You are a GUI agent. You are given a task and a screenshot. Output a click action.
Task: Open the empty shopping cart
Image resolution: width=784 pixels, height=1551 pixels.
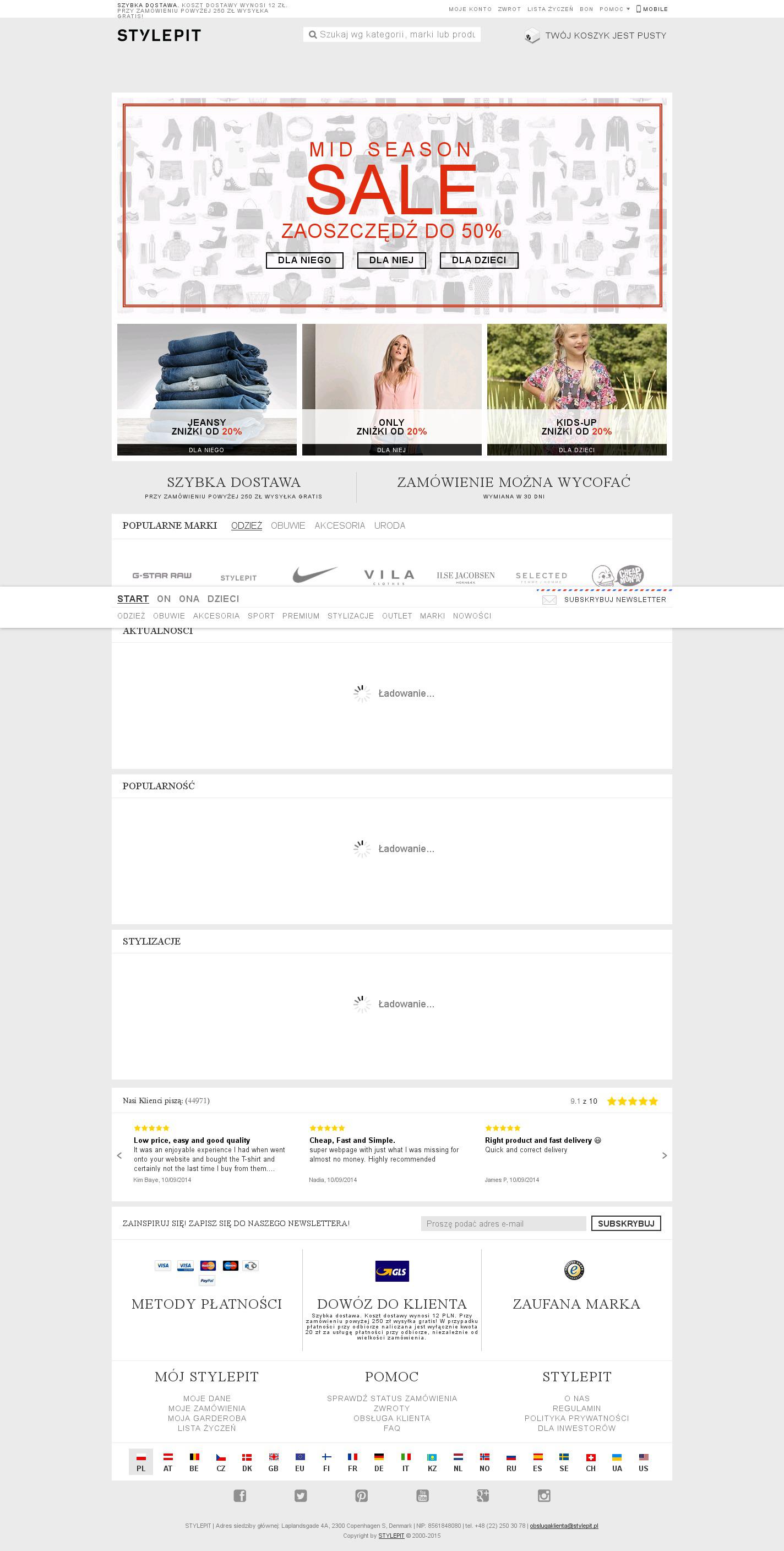click(595, 35)
